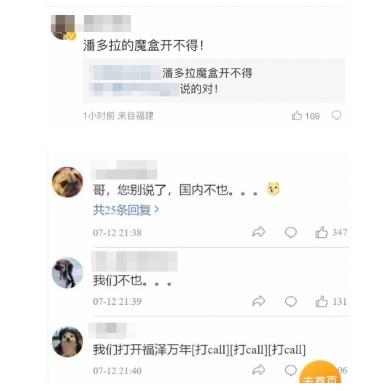Expand the 共25条回复 replies link
The width and height of the screenshot is (382, 391).
pyautogui.click(x=126, y=210)
